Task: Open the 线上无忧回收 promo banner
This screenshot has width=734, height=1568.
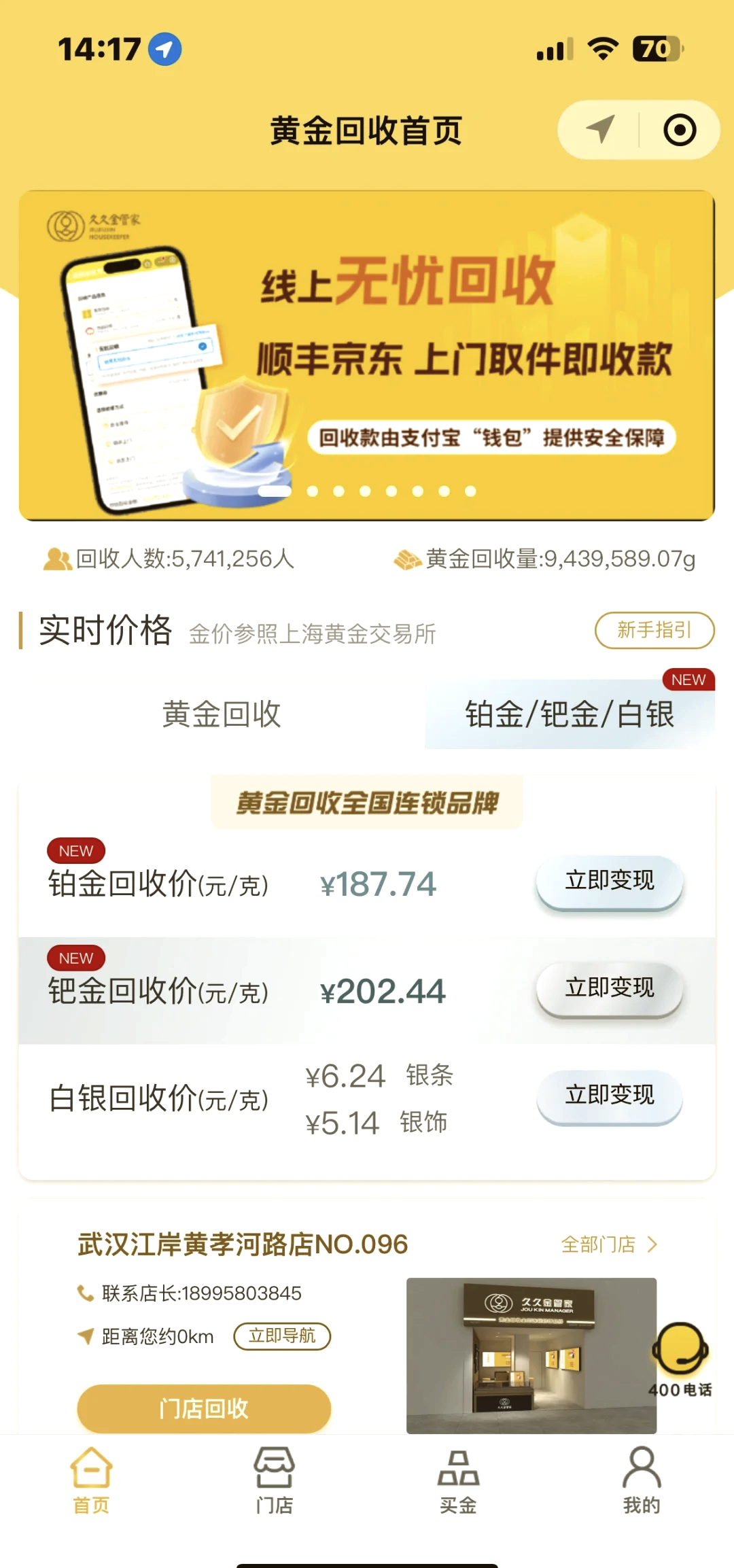Action: point(367,355)
